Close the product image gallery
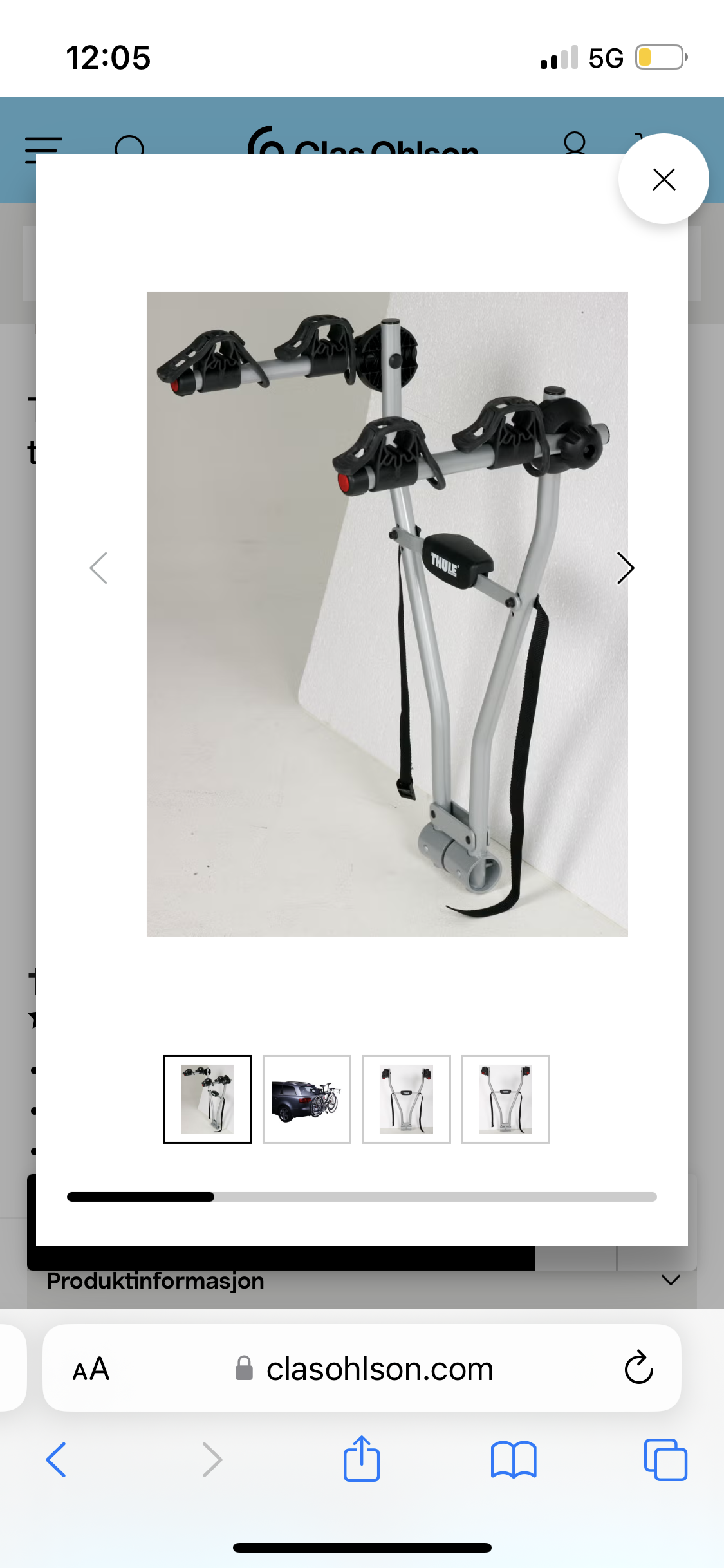Image resolution: width=724 pixels, height=1568 pixels. pos(664,179)
